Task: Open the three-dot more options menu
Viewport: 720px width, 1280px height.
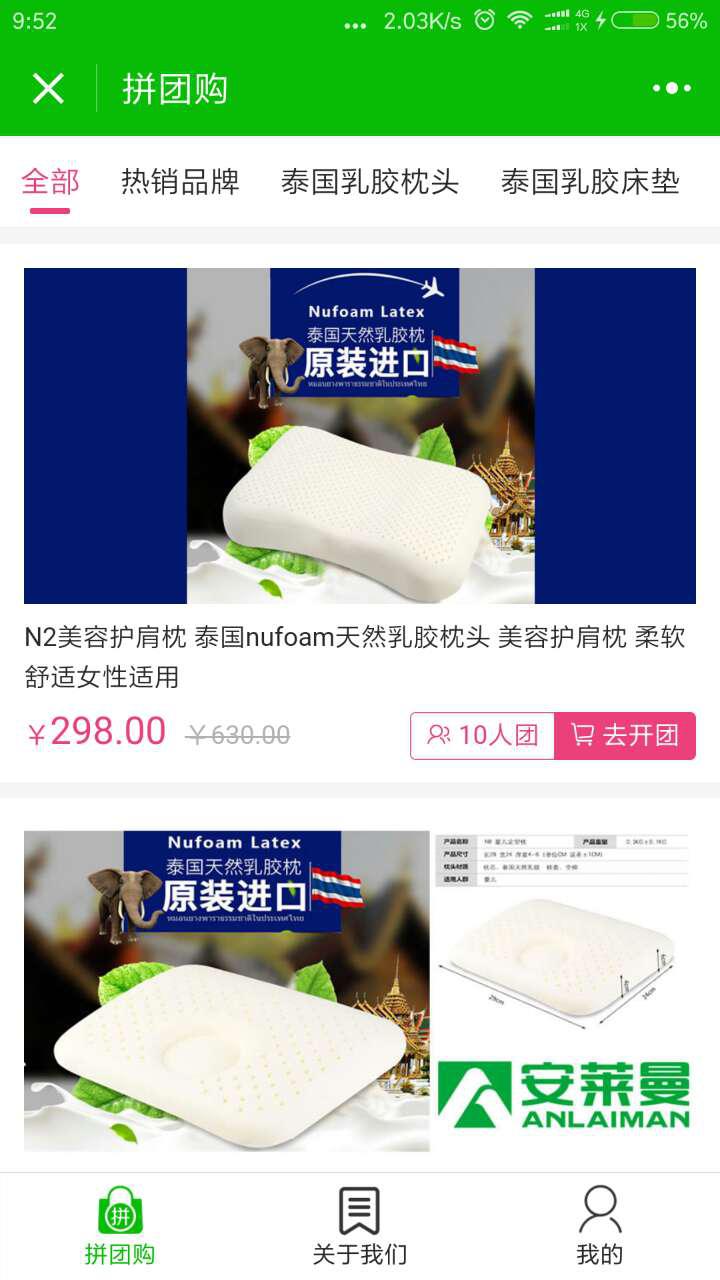Action: [671, 88]
